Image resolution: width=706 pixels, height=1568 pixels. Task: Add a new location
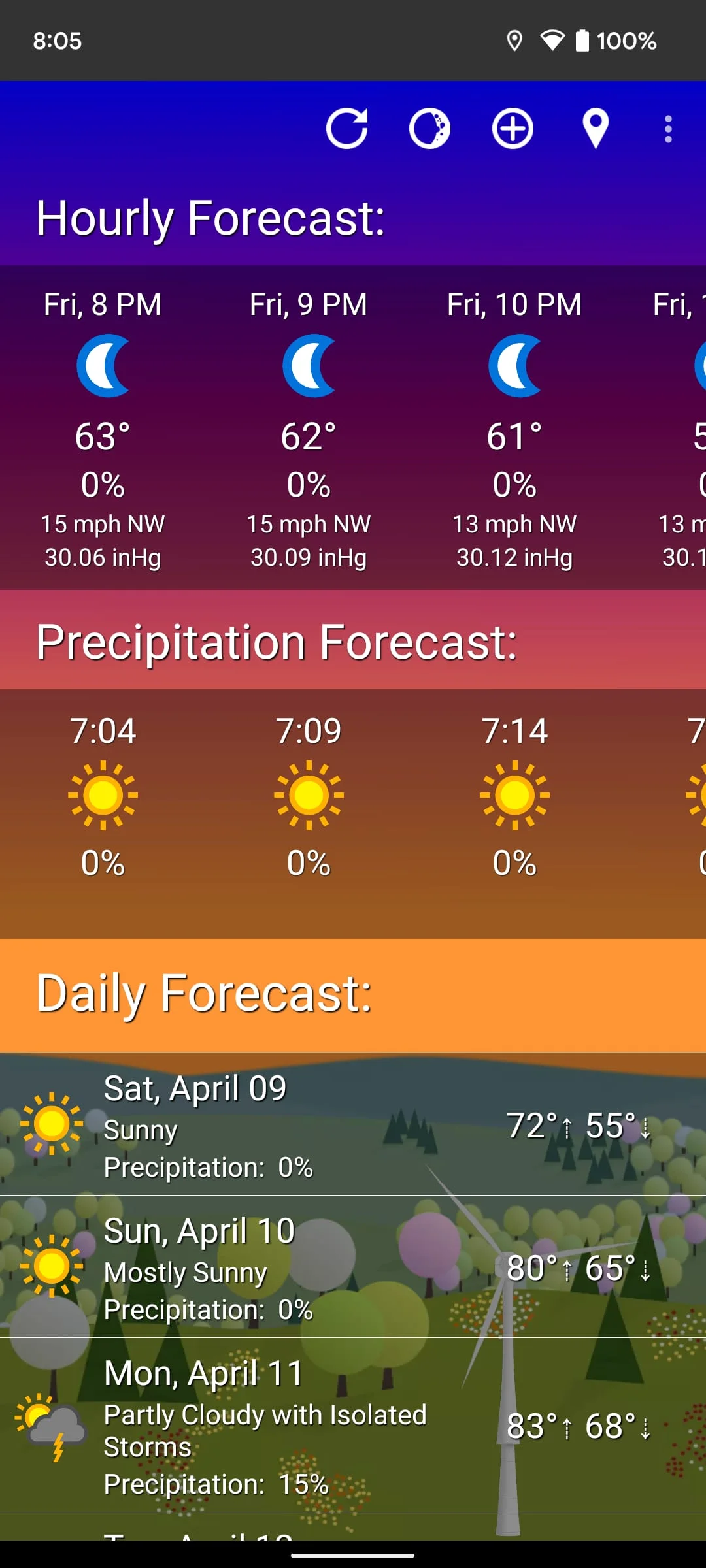pos(513,128)
